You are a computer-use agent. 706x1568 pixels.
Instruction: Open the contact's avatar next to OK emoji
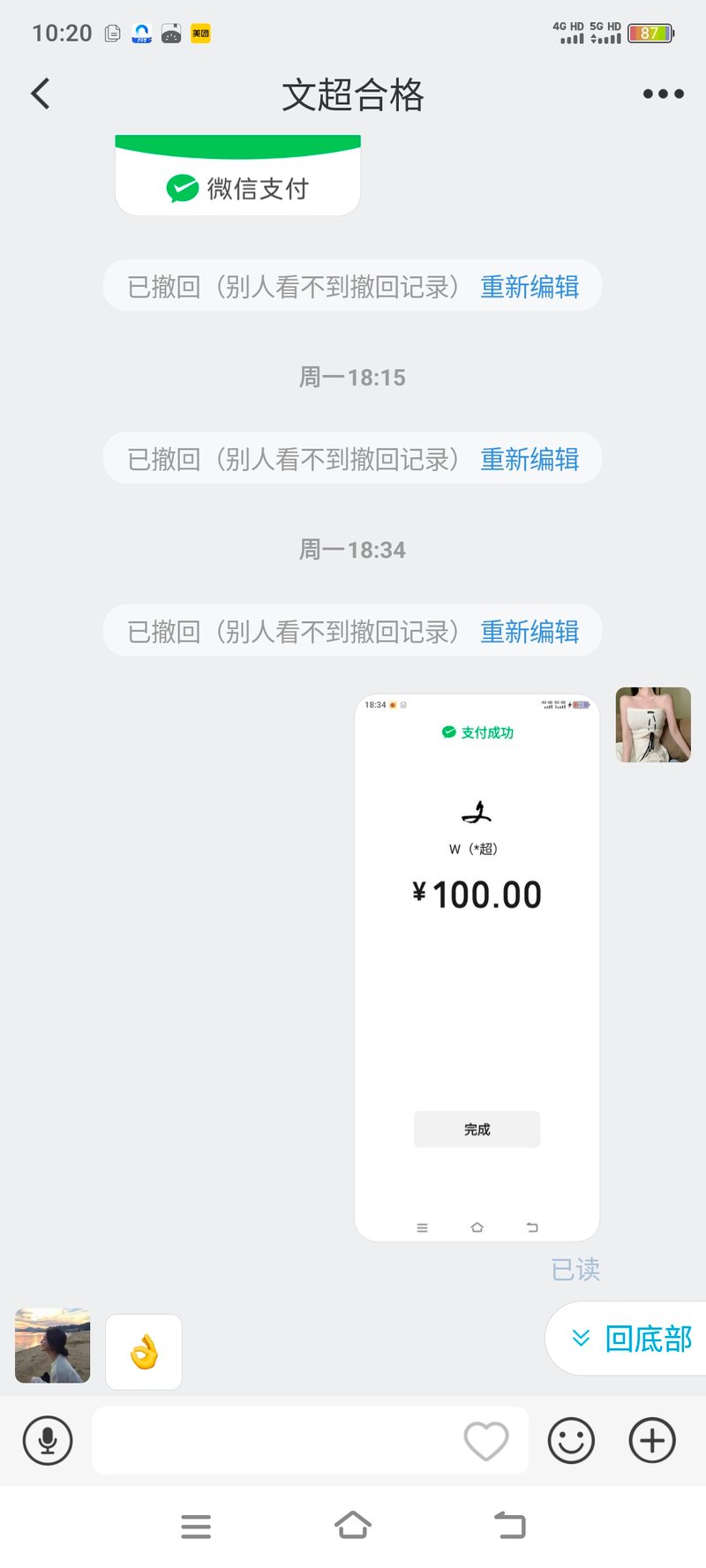pyautogui.click(x=53, y=1345)
